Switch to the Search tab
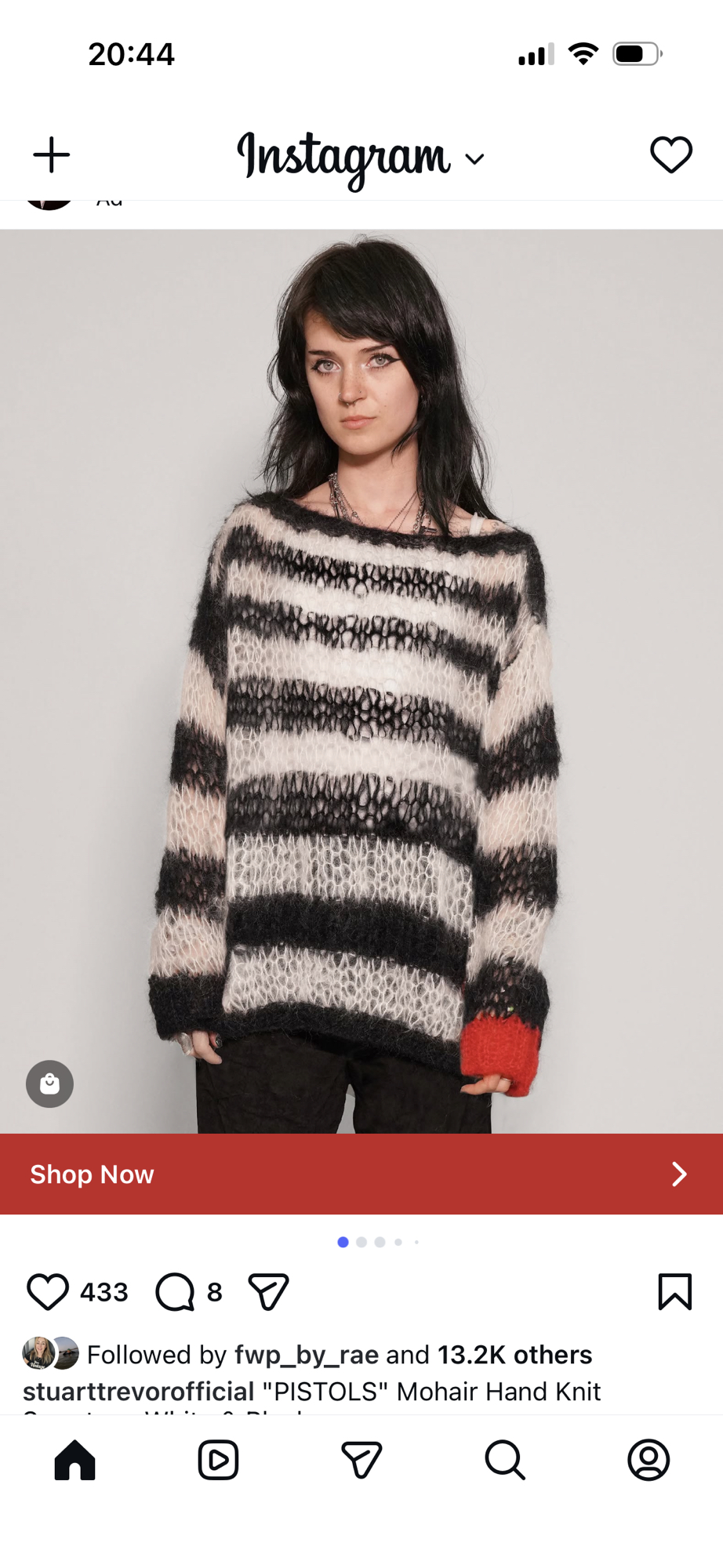Viewport: 723px width, 1568px height. (x=505, y=1460)
